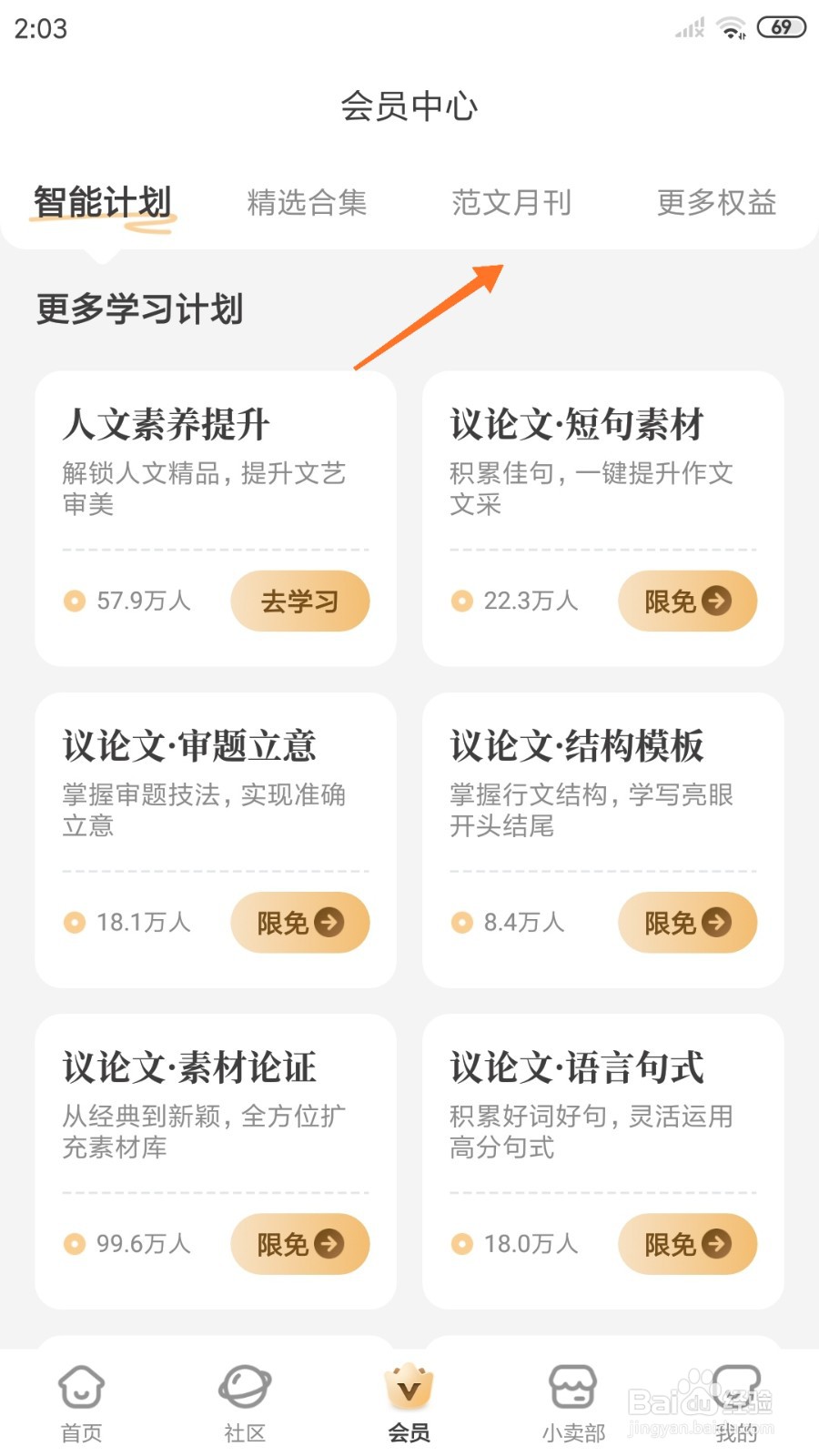
Task: Tap 限免 on 议论文·短句素材
Action: pyautogui.click(x=687, y=601)
